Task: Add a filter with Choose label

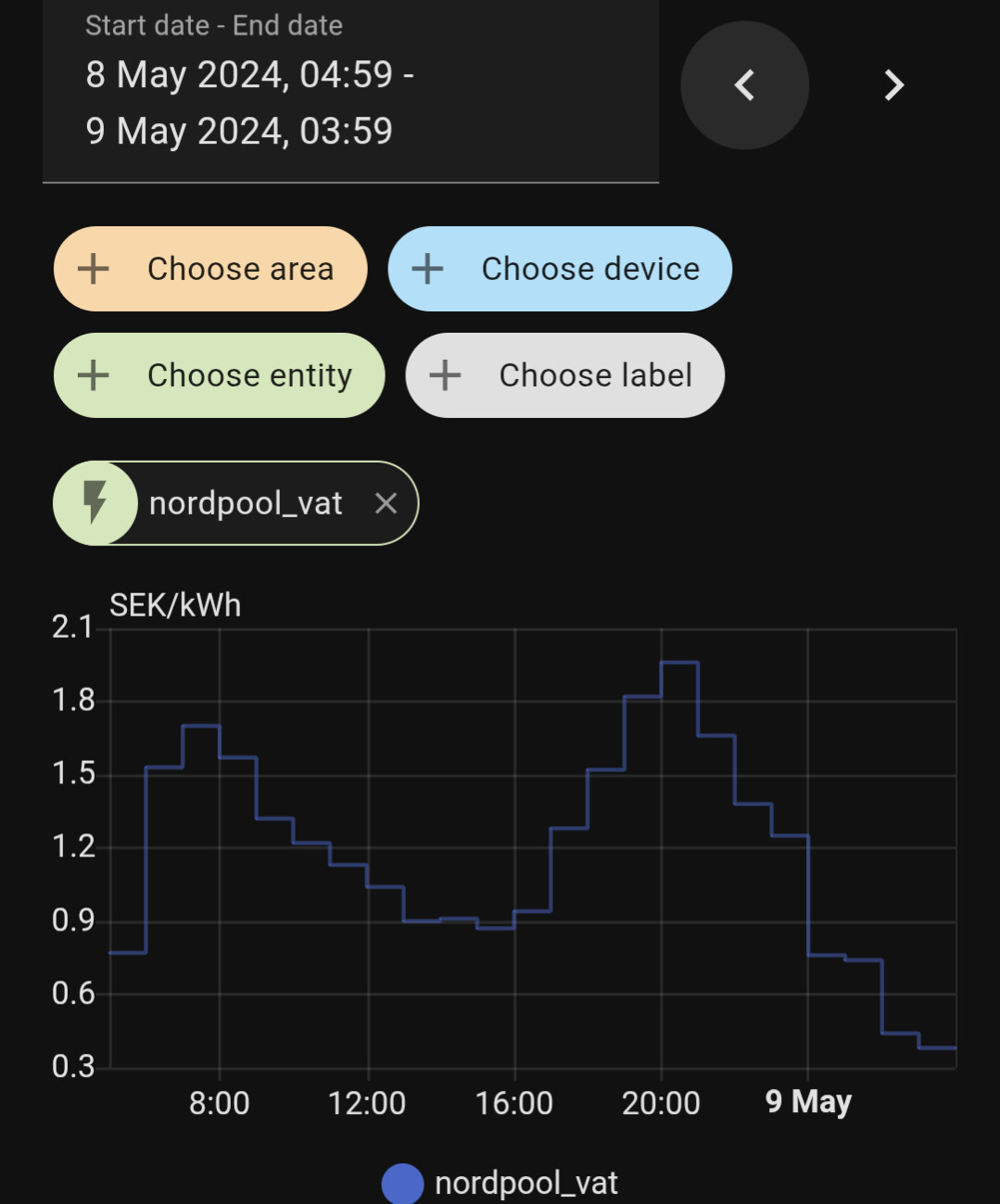Action: tap(564, 375)
